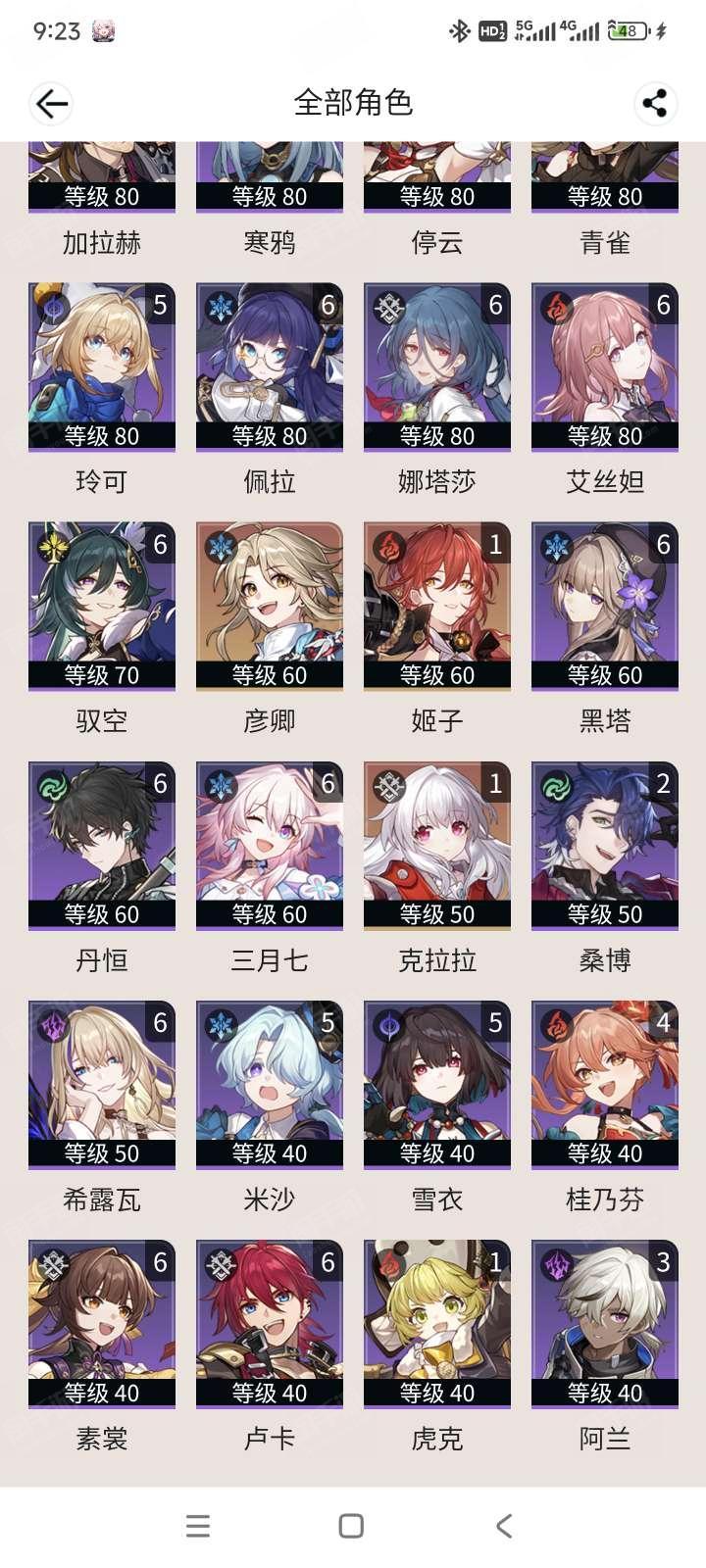Screen dimensions: 706x1568
Task: Open 玲可 character card
Action: (102, 367)
